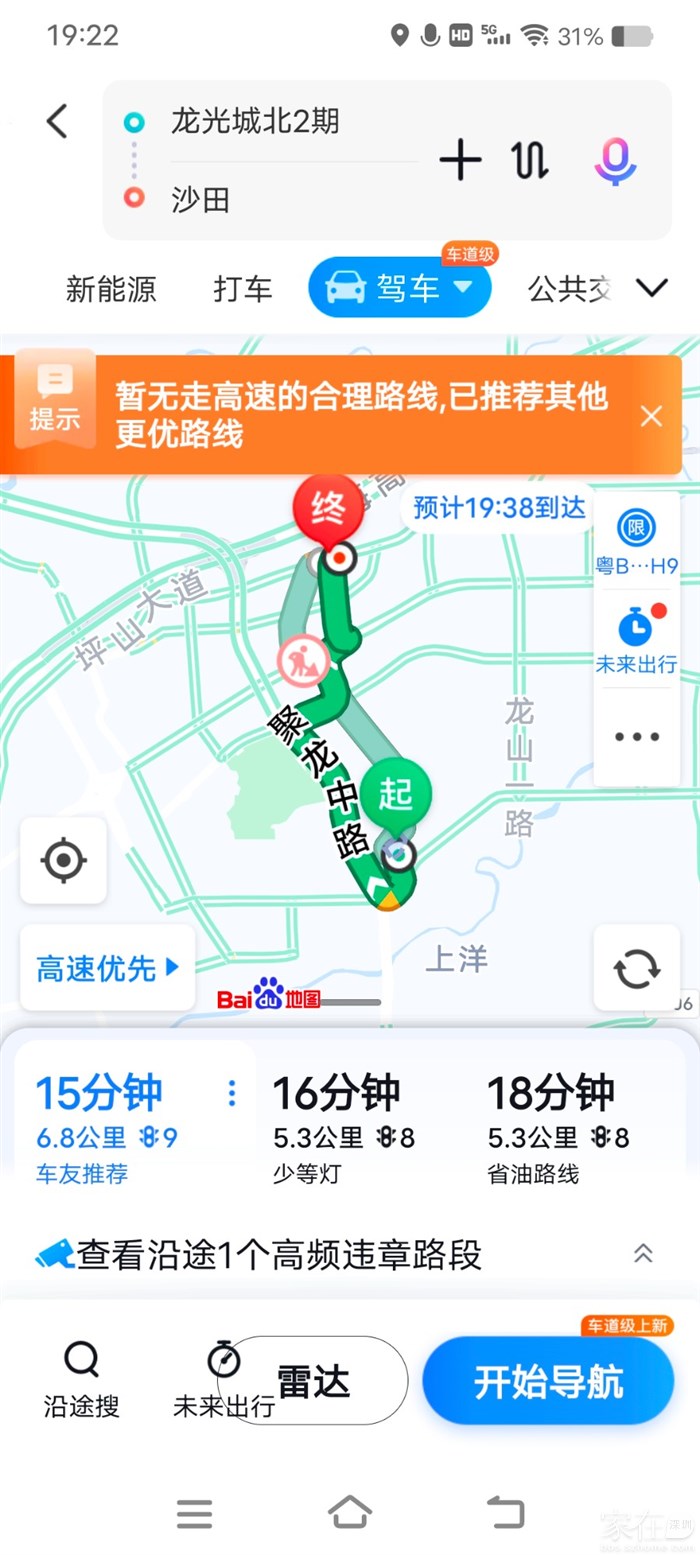Recenter map on my location
700x1555 pixels.
64,861
